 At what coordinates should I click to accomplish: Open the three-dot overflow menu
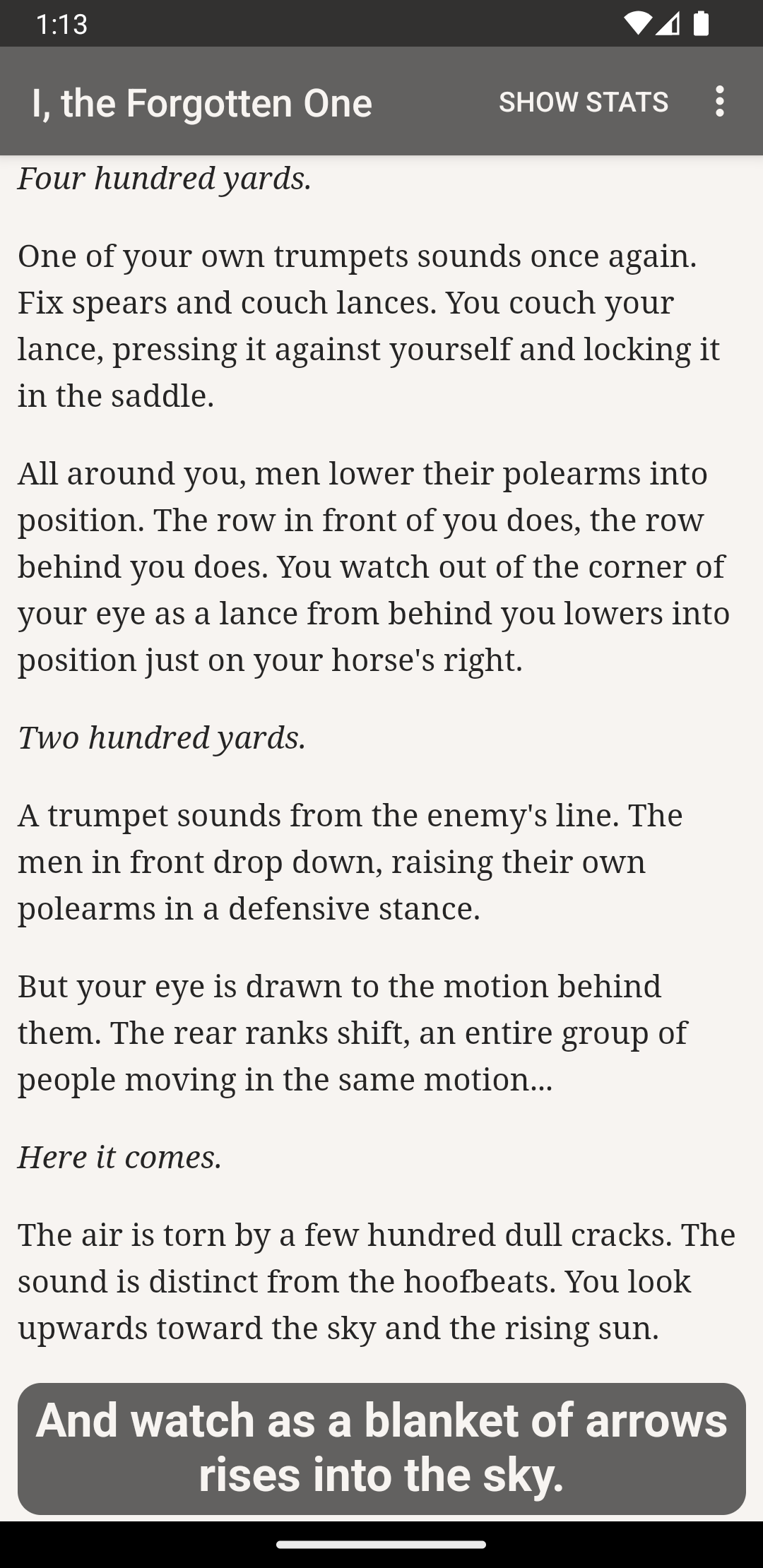tap(719, 102)
